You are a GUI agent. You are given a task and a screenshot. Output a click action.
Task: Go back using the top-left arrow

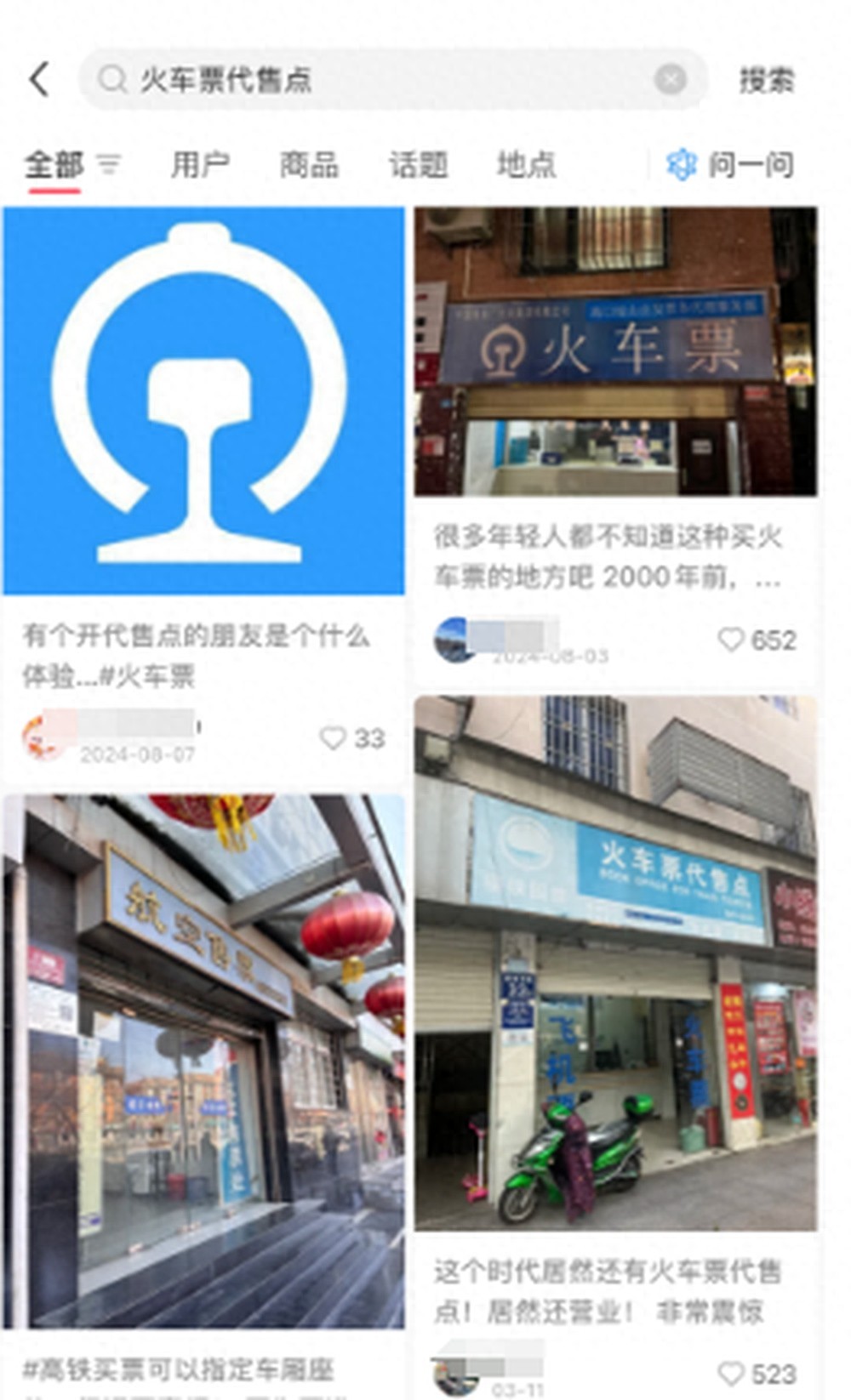tap(39, 80)
